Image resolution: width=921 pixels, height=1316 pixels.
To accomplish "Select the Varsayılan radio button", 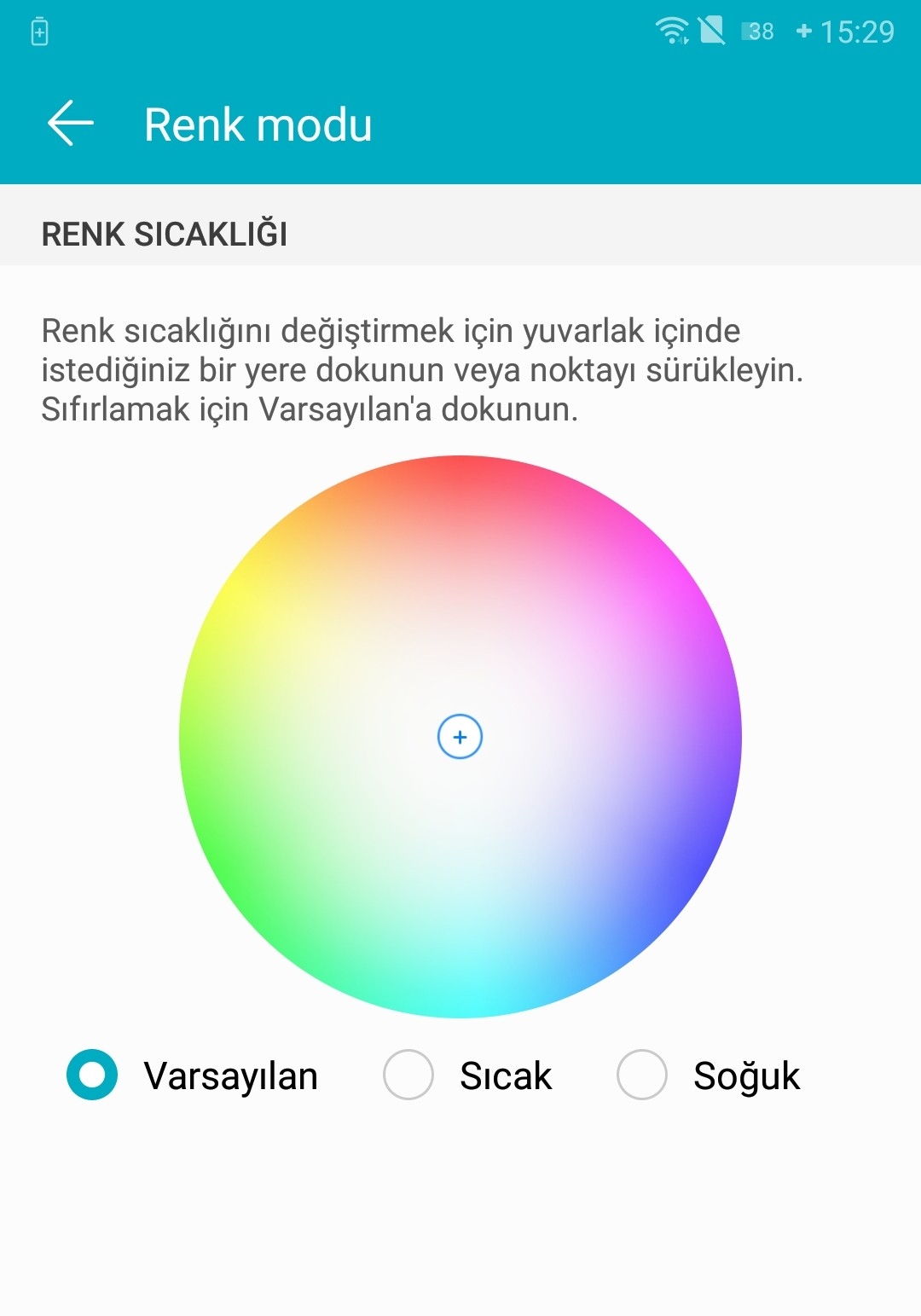I will 90,1075.
